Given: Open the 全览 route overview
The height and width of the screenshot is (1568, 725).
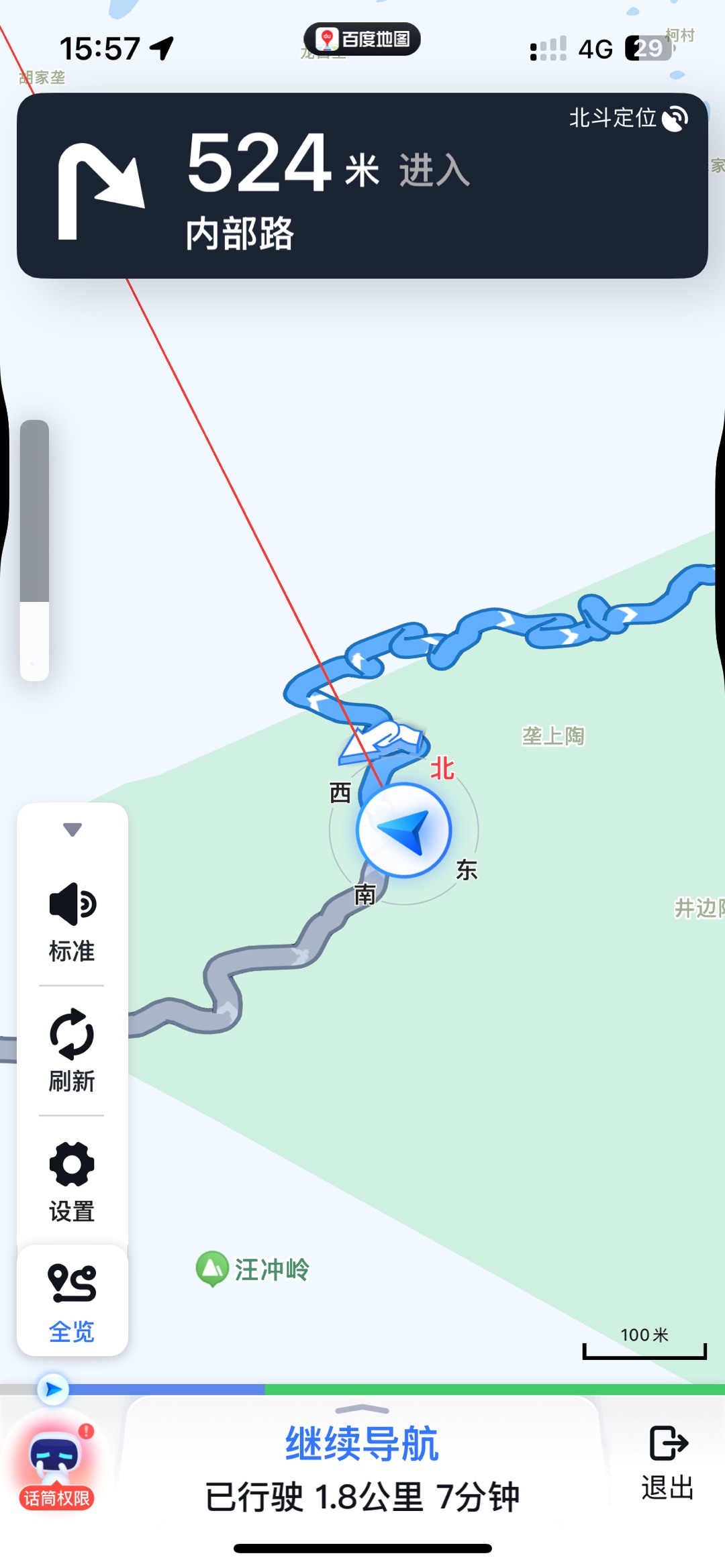Looking at the screenshot, I should [72, 1302].
